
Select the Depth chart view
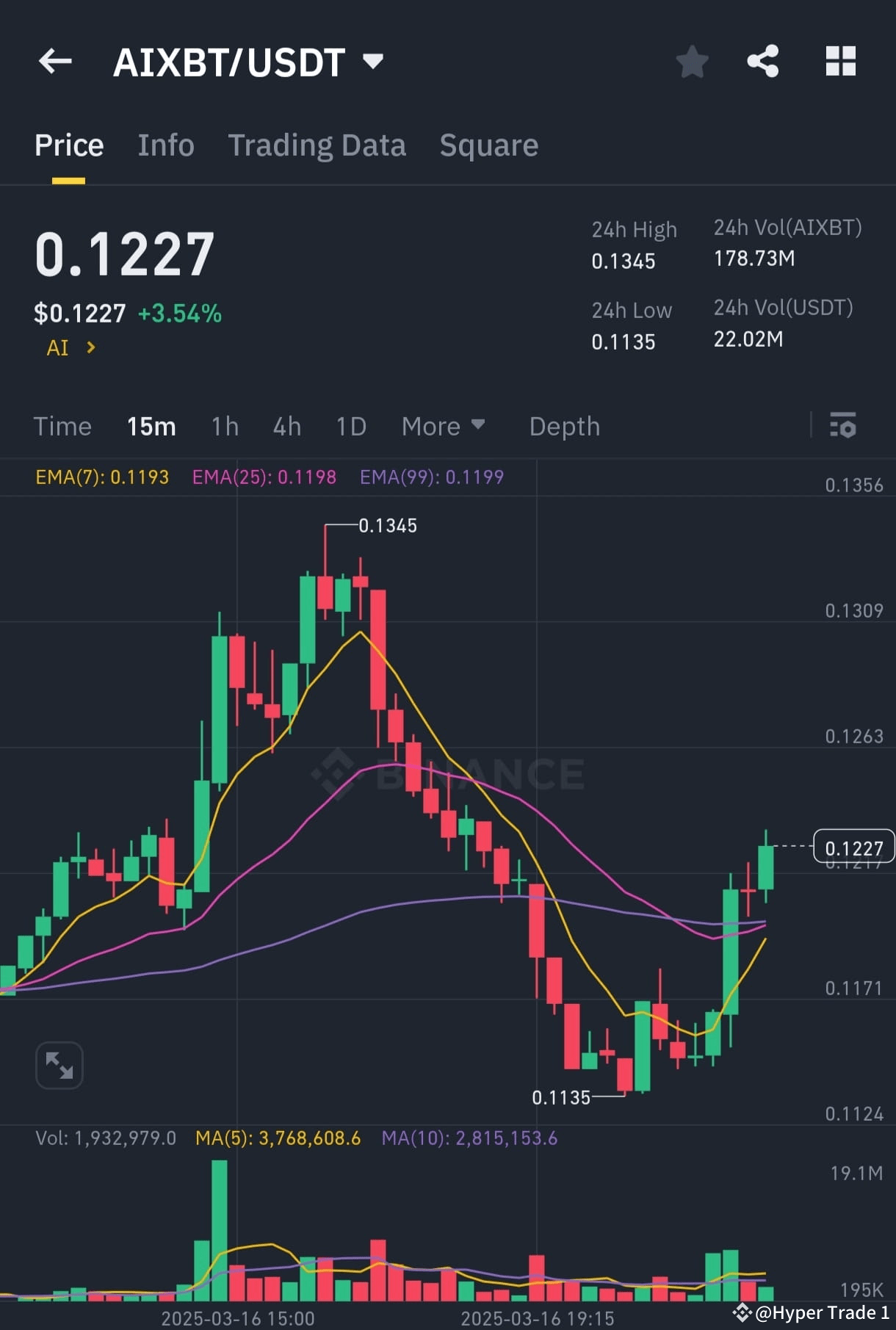click(563, 426)
